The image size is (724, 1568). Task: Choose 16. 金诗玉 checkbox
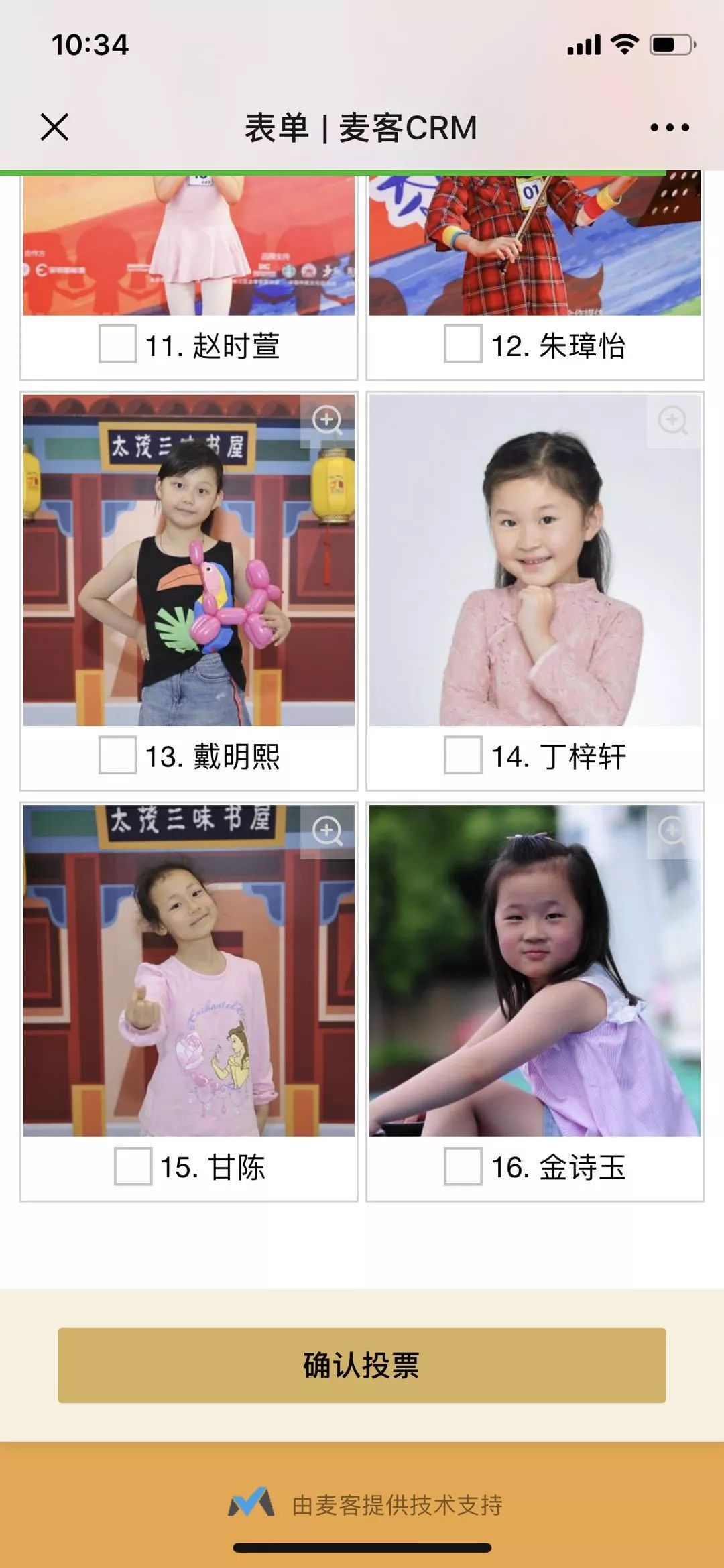pos(463,1166)
